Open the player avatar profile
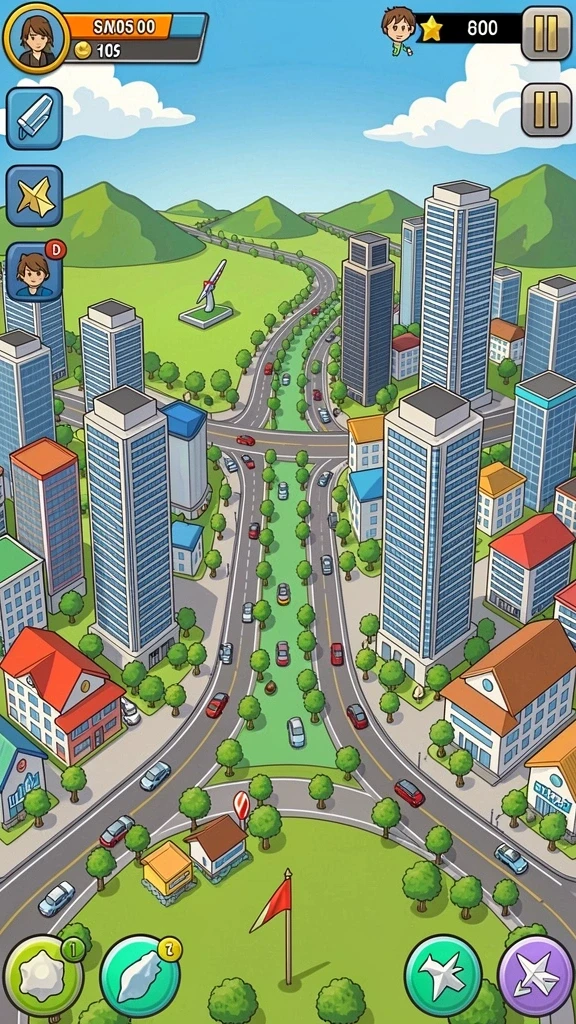 tap(37, 37)
